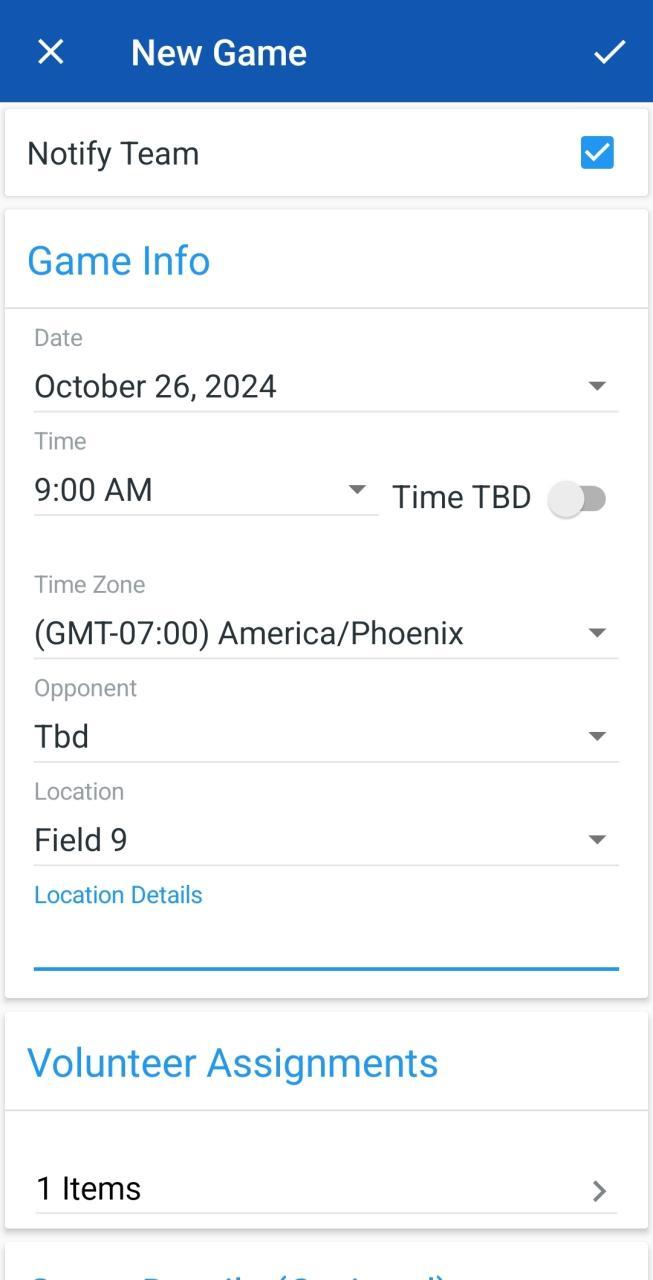
Task: Close the New Game form
Action: (50, 52)
